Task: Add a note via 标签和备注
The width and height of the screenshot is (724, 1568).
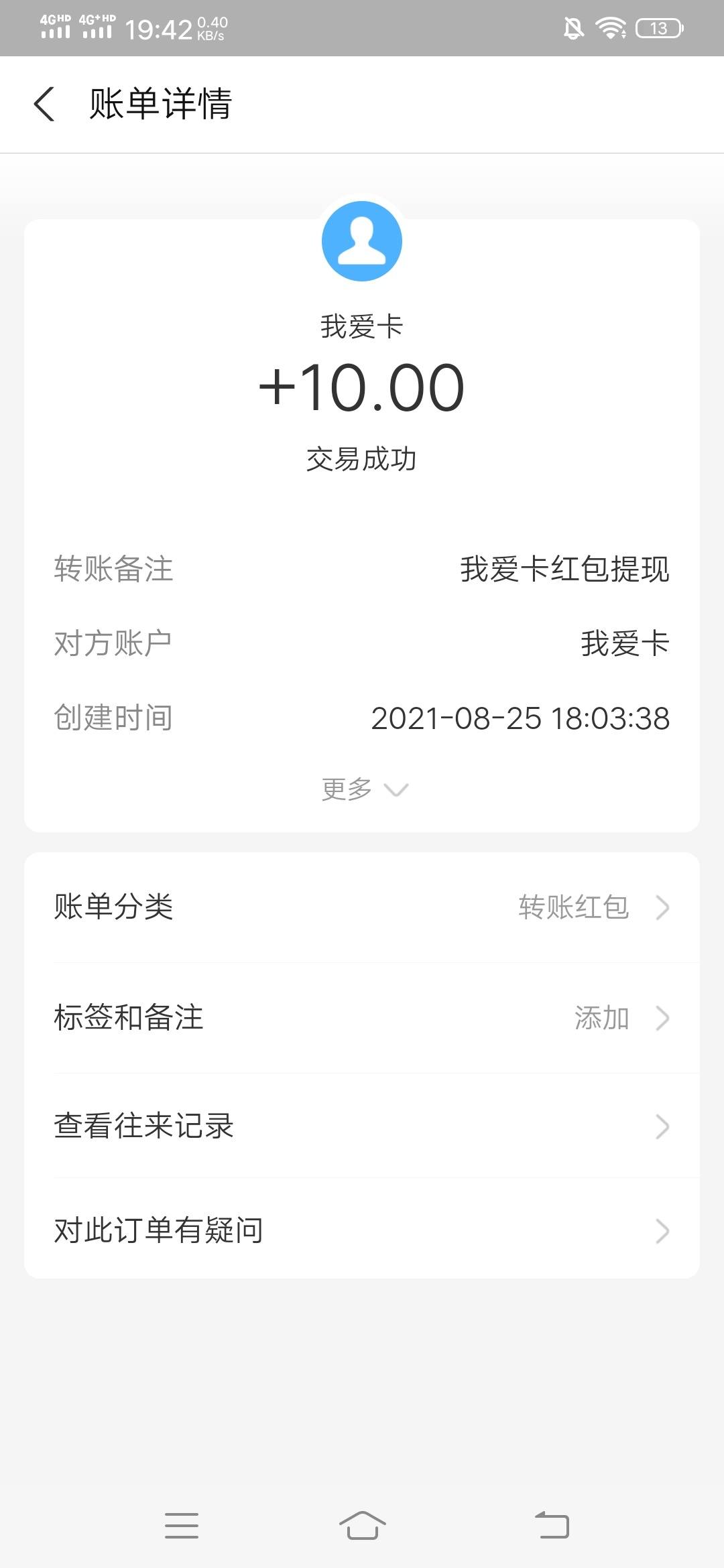Action: 362,1018
